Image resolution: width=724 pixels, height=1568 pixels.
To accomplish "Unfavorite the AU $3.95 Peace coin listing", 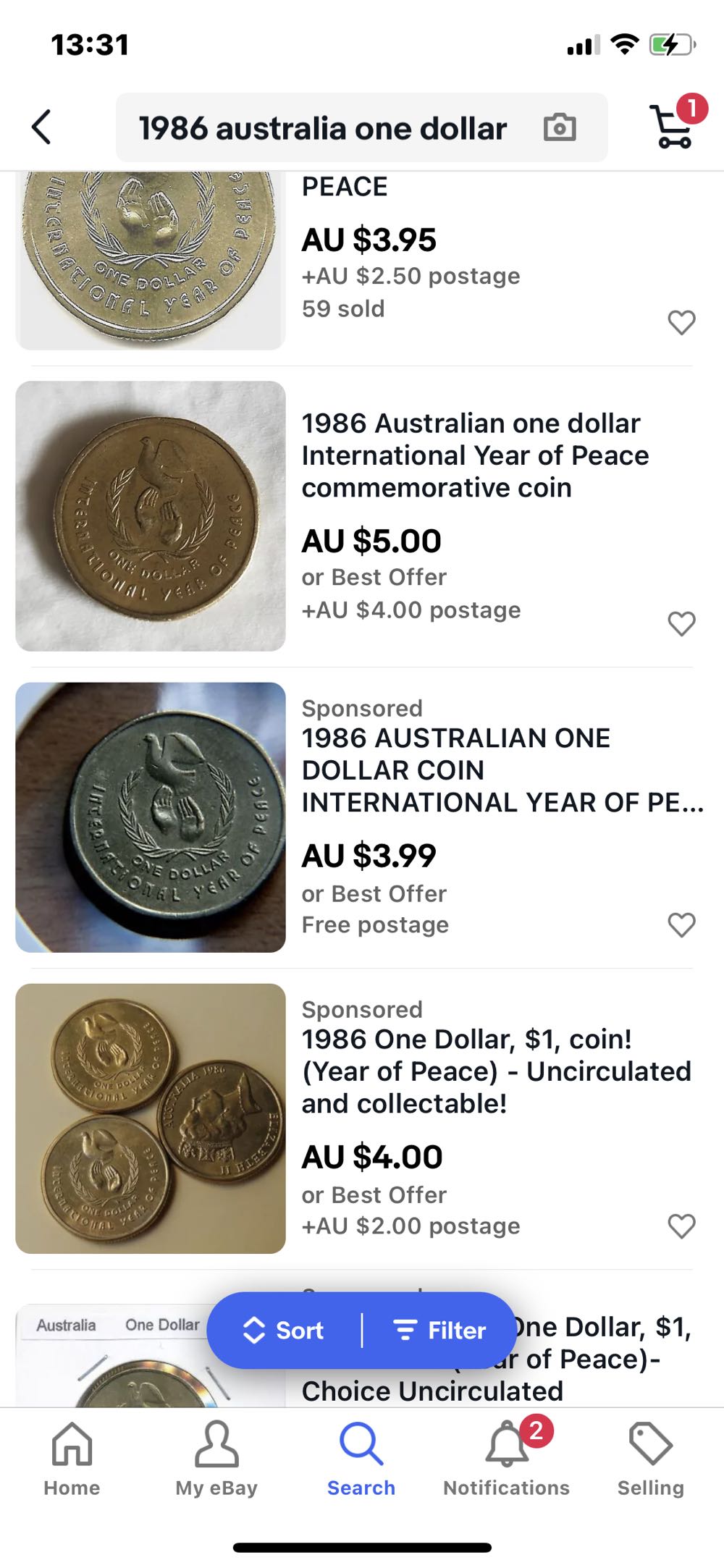I will 681,323.
